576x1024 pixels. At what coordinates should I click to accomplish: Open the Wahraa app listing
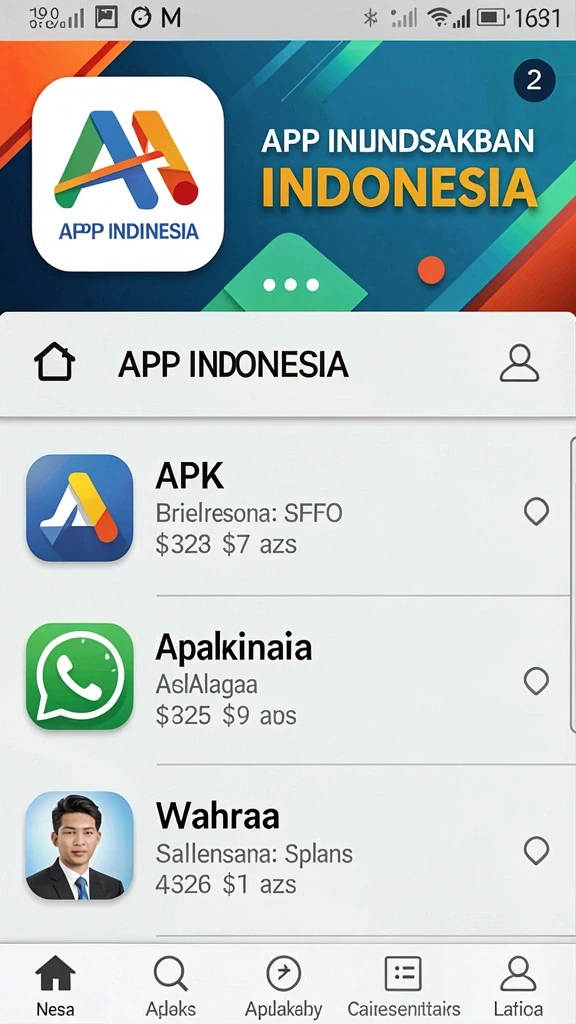(287, 849)
